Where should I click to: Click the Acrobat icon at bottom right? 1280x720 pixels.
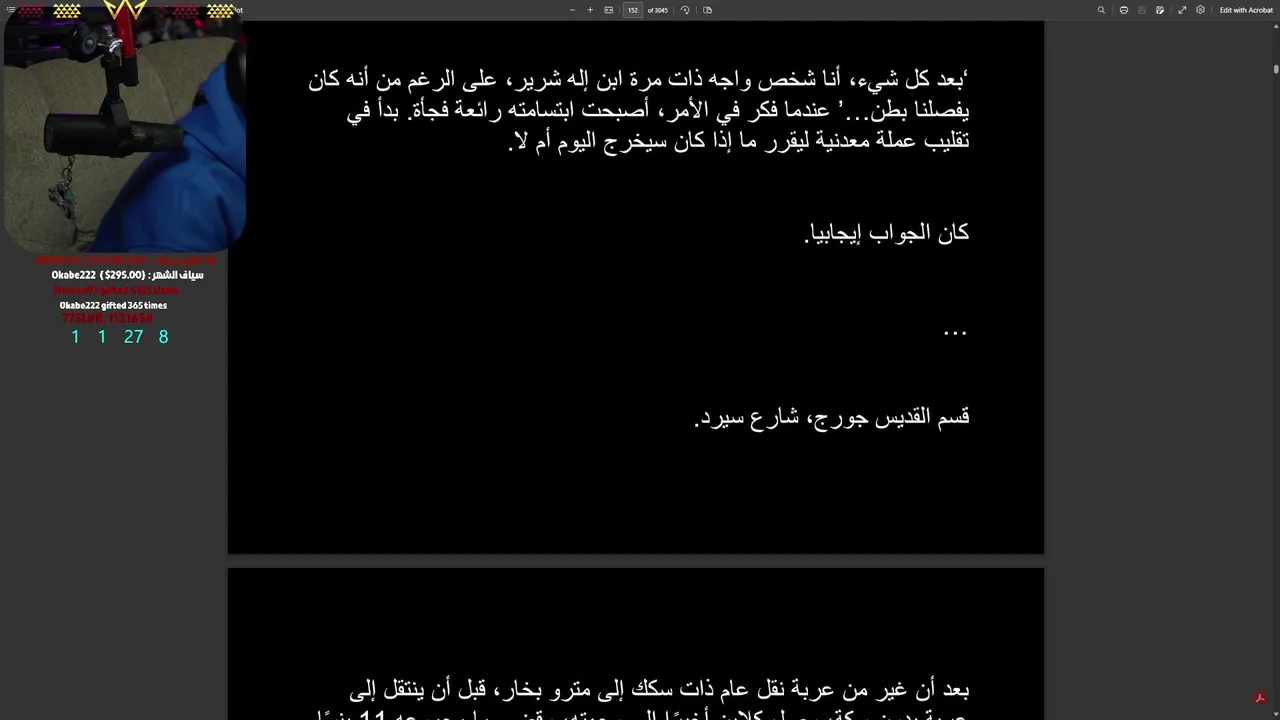(1261, 698)
